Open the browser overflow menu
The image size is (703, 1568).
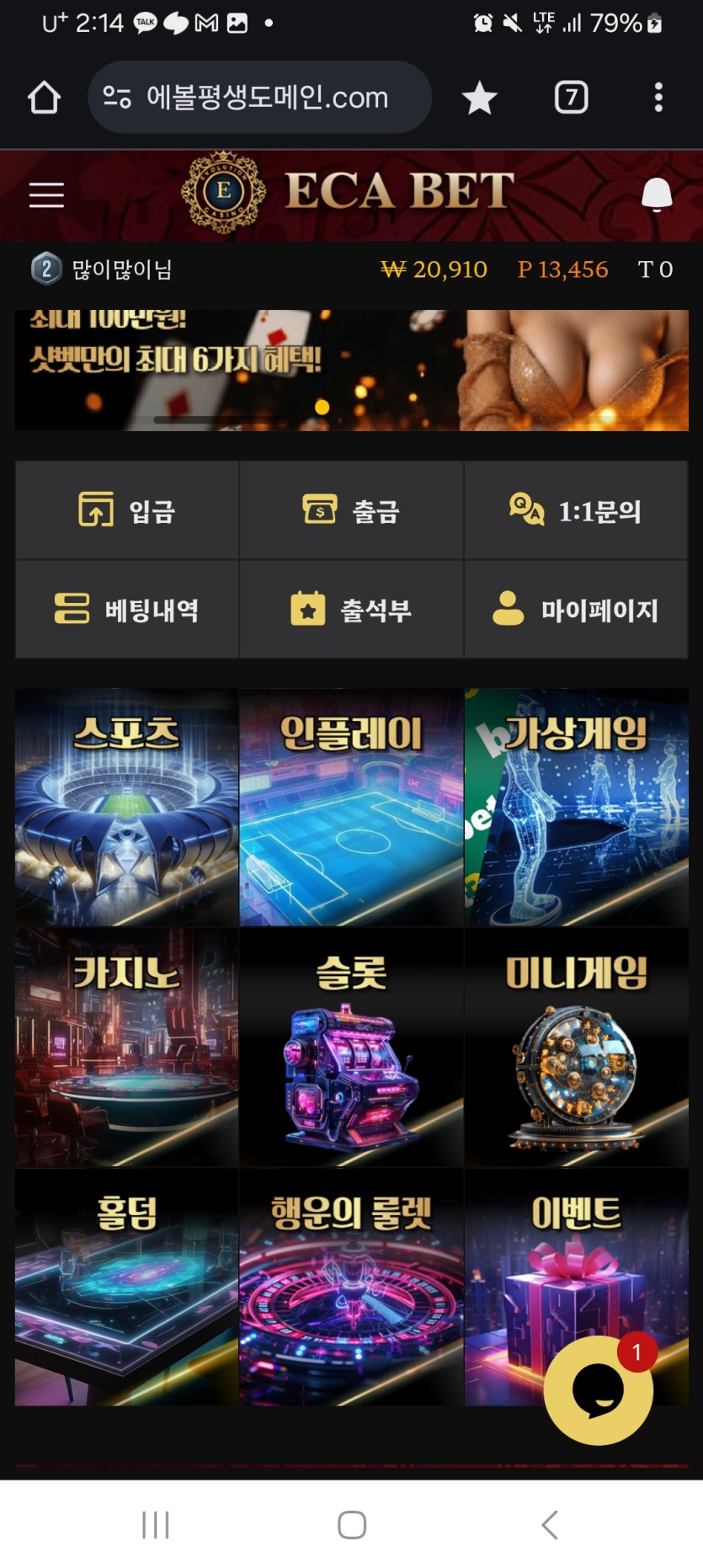[x=658, y=98]
